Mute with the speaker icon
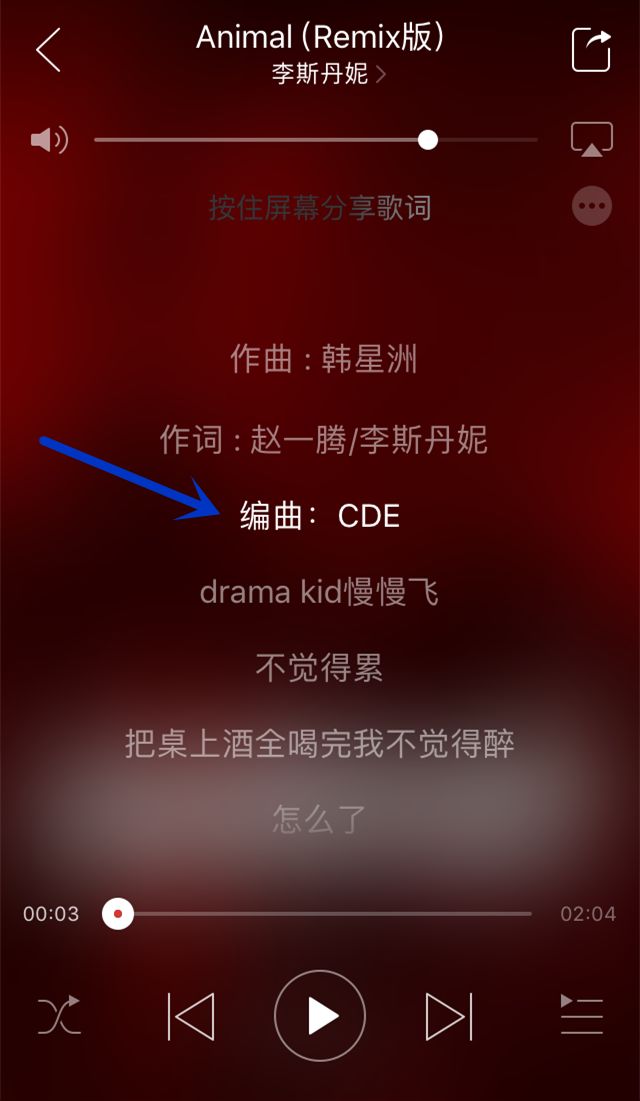Viewport: 640px width, 1101px height. pos(49,140)
